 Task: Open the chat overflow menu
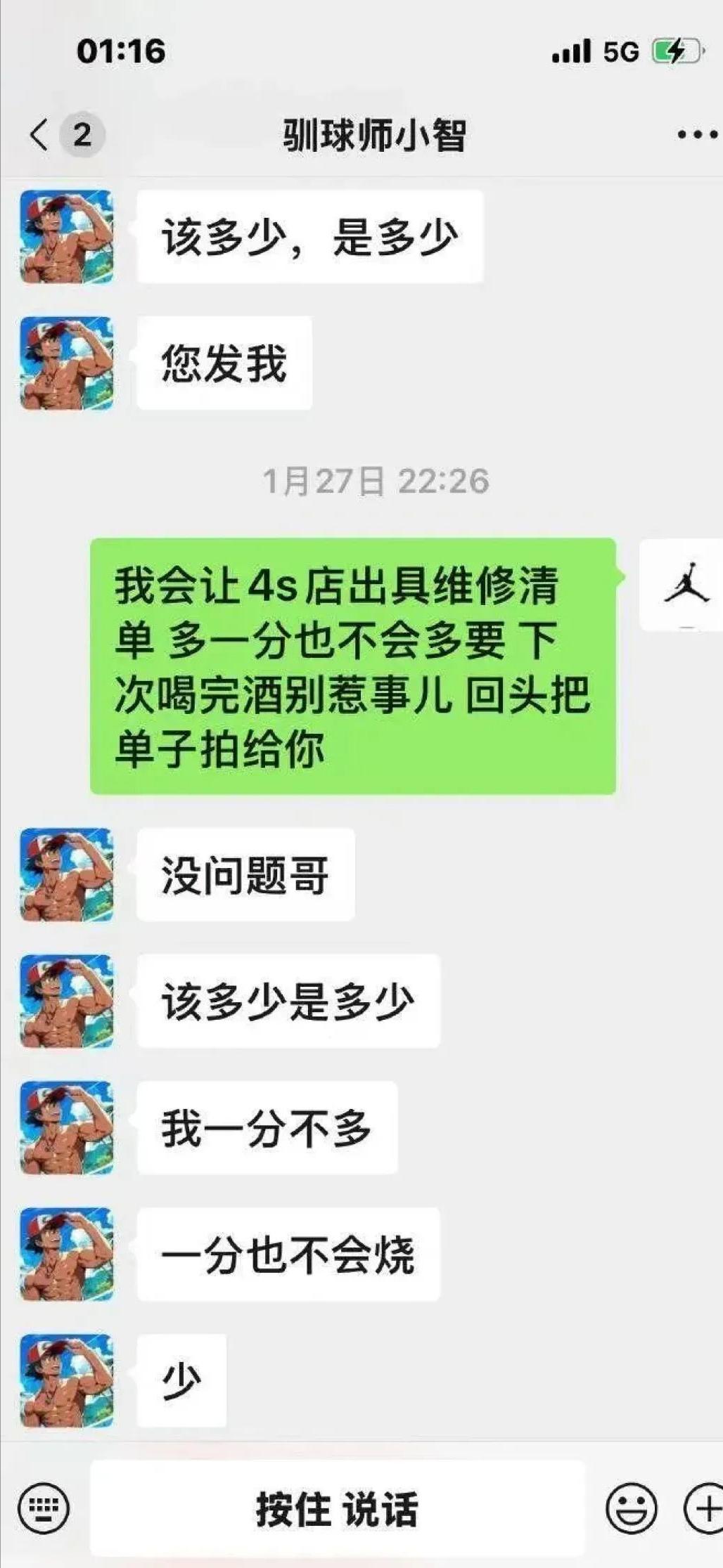click(x=696, y=134)
